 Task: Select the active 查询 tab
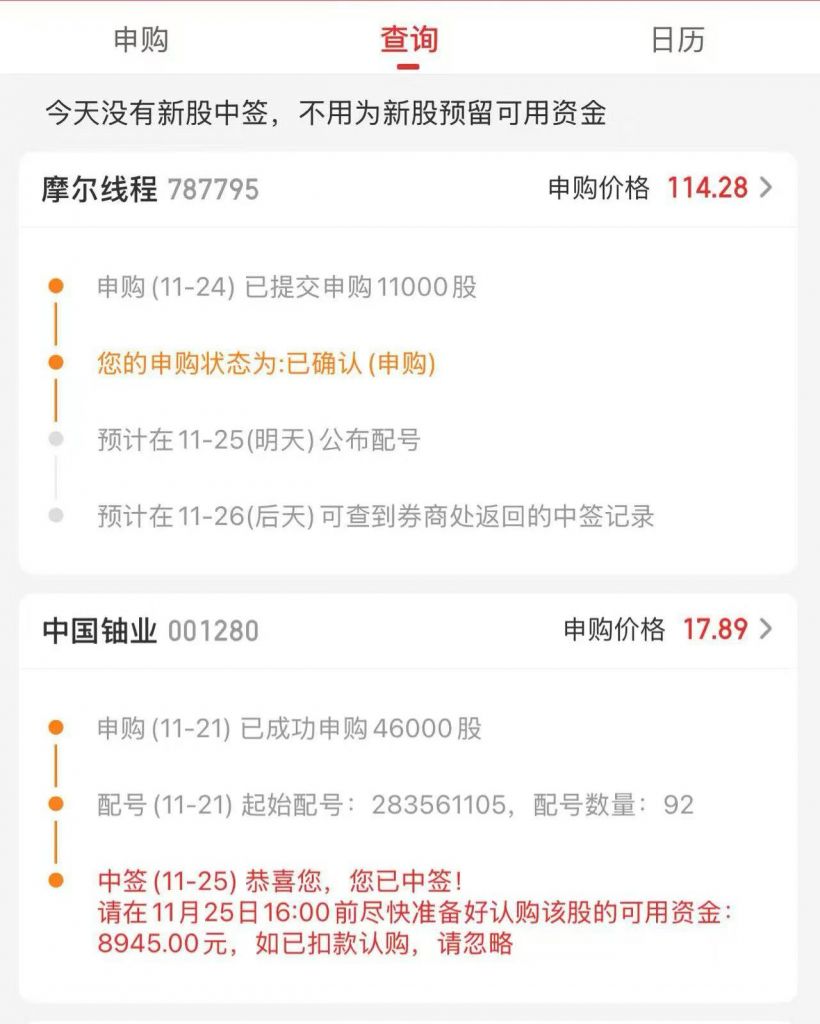coord(410,38)
